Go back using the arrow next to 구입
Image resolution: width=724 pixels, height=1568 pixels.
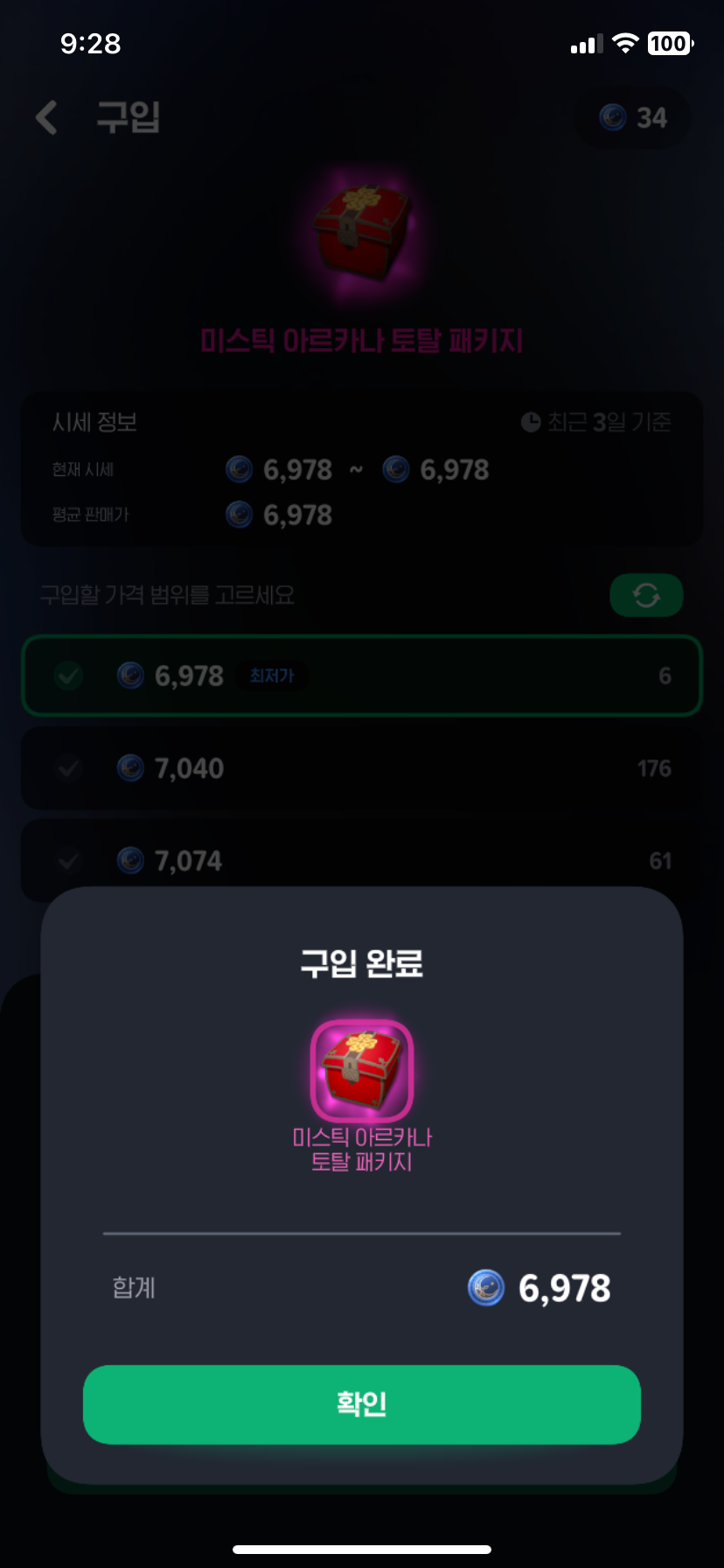[x=46, y=117]
